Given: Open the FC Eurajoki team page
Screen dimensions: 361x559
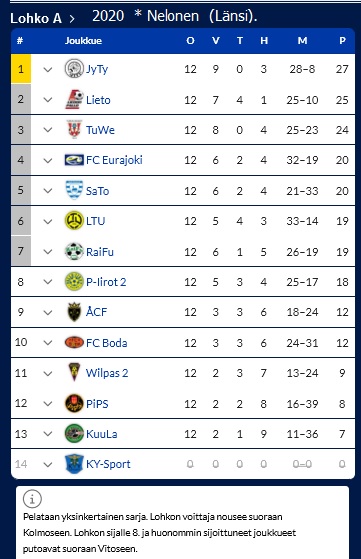Looking at the screenshot, I should [114, 160].
